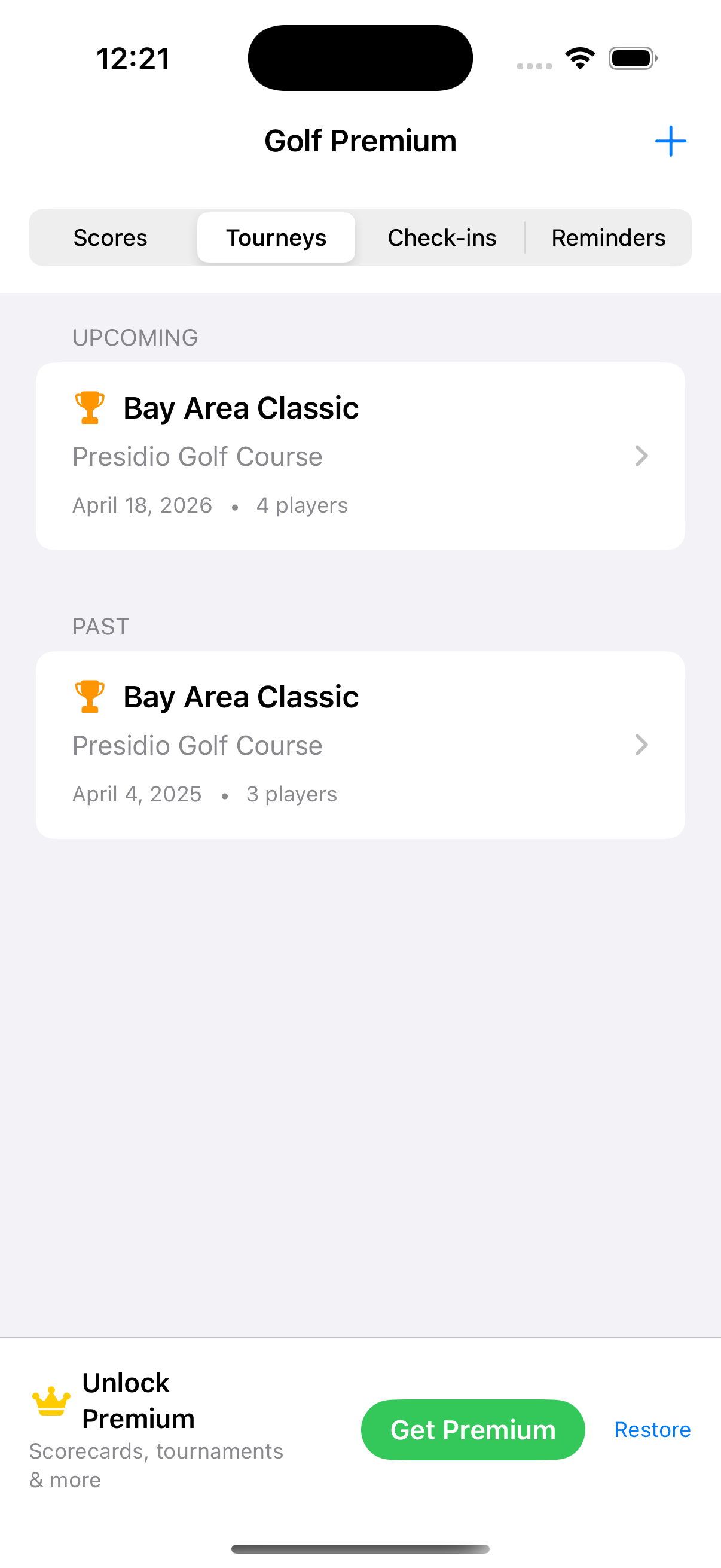Switch to the Scores tab
The height and width of the screenshot is (1568, 721).
[x=110, y=237]
